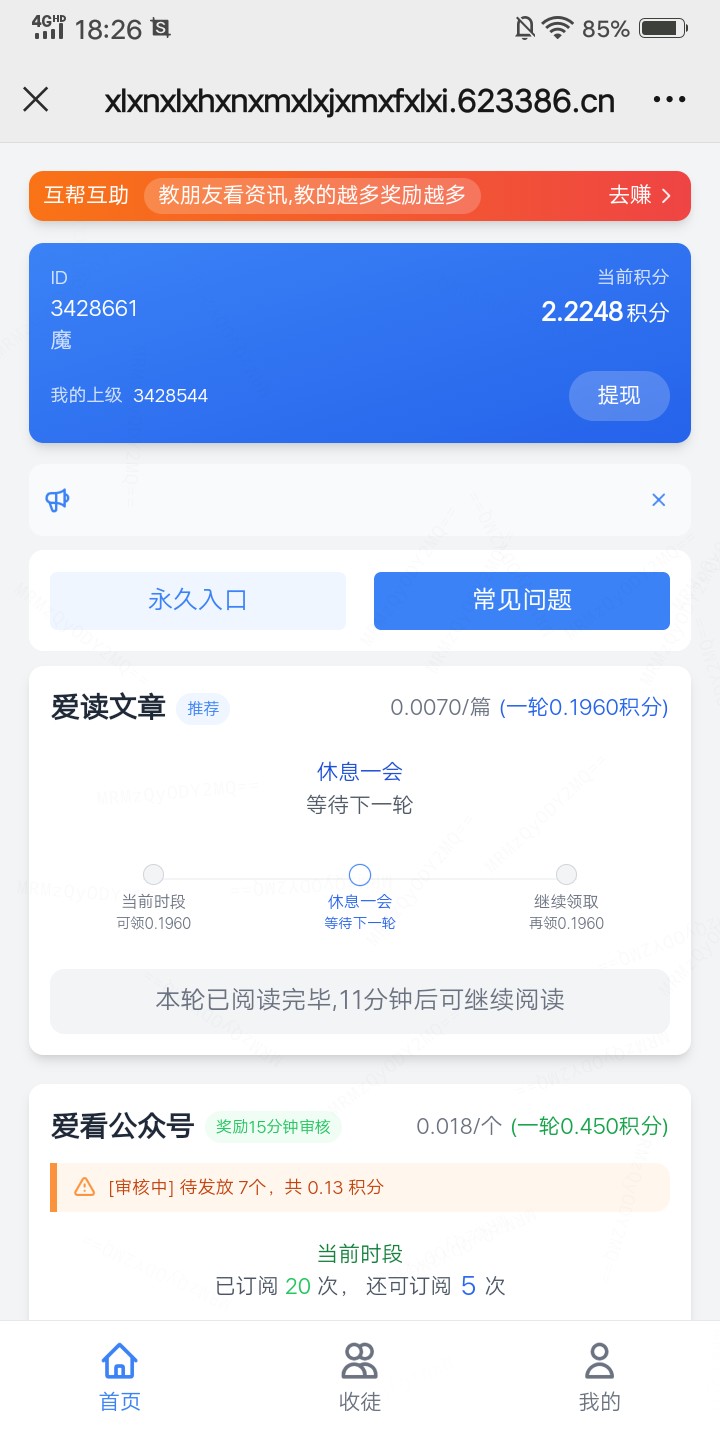The width and height of the screenshot is (720, 1436).
Task: Open 永久入口 permanent entry
Action: 198,600
